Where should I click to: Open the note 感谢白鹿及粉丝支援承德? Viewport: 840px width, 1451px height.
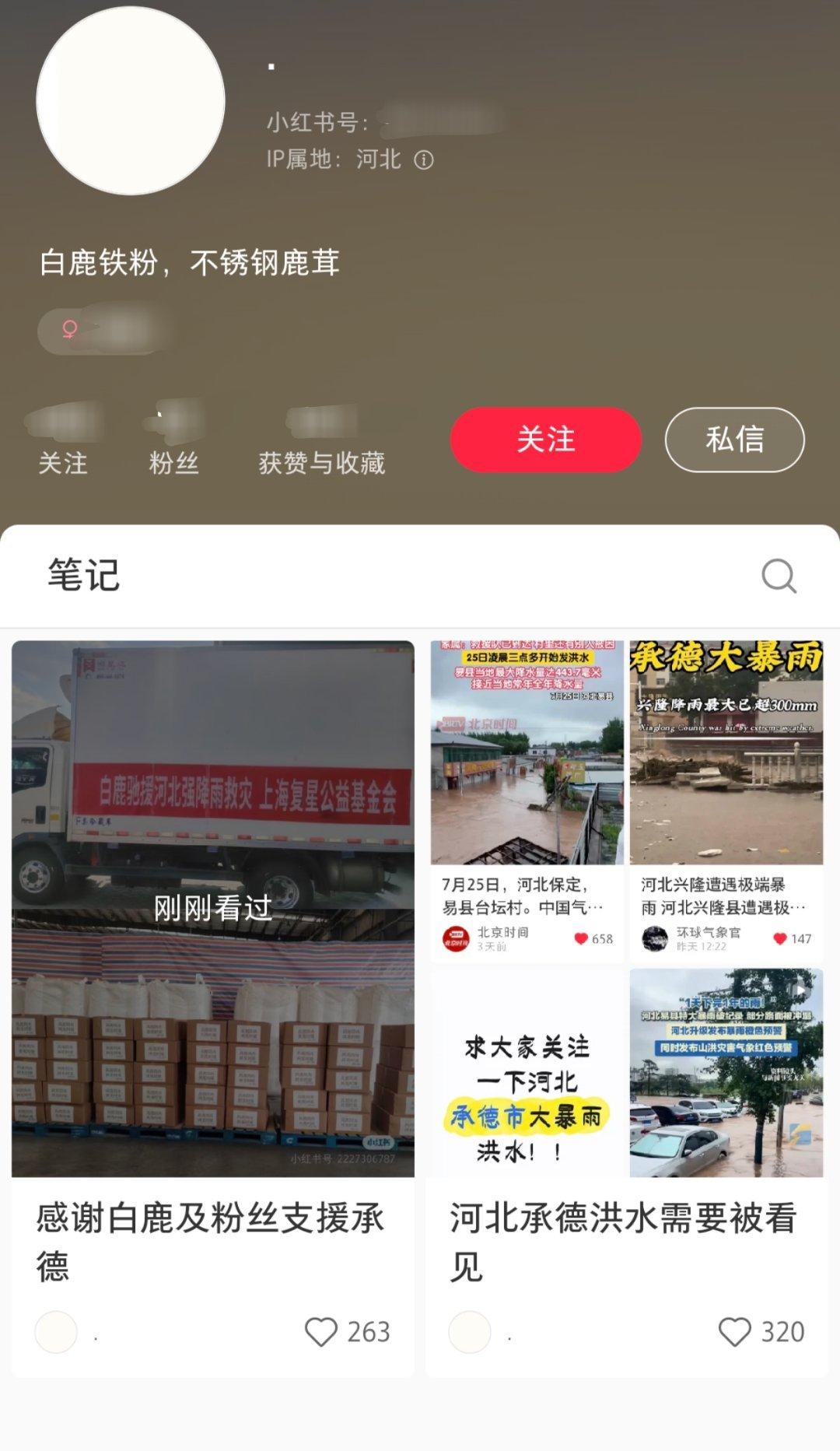pos(212,1009)
